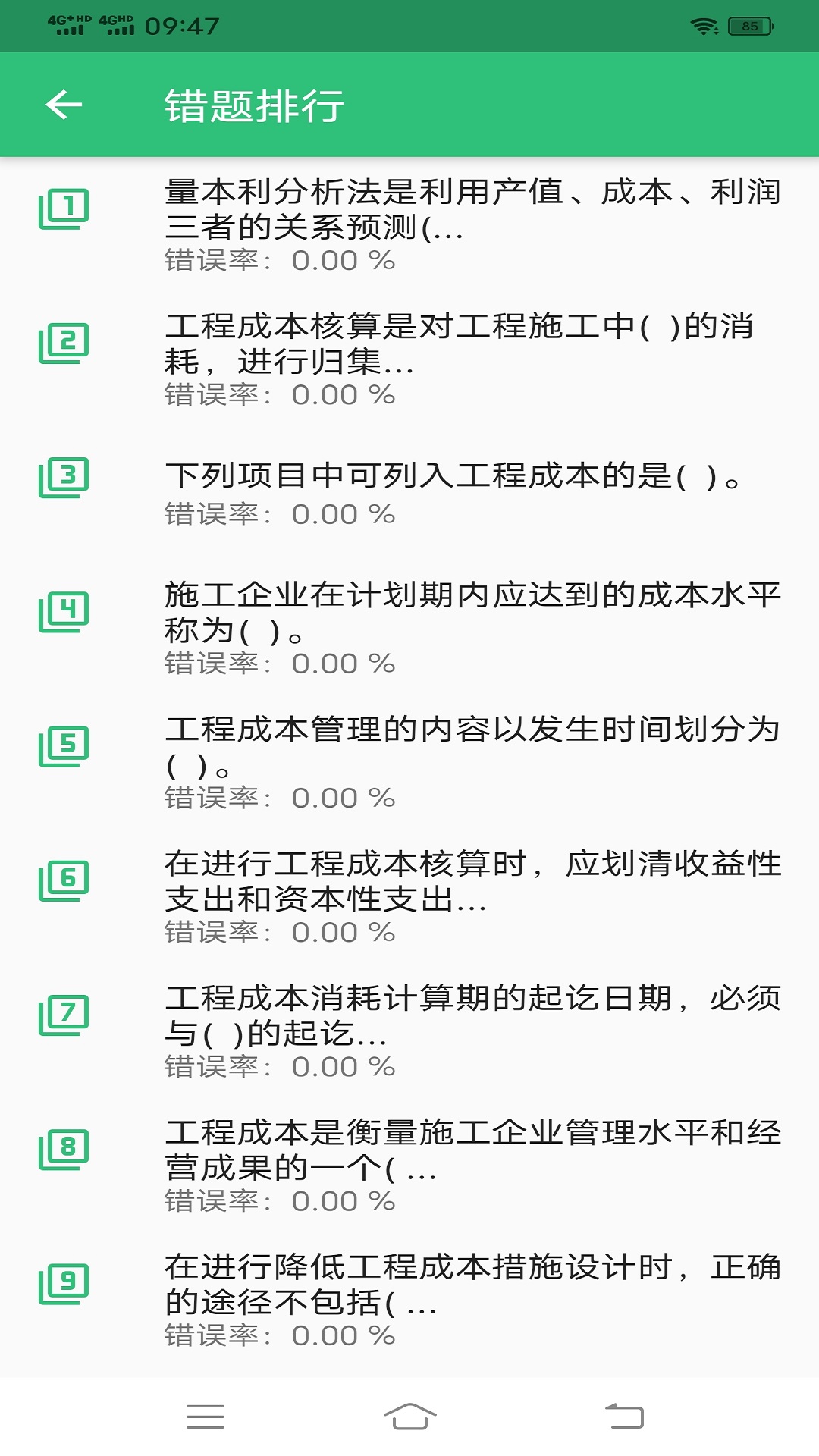This screenshot has width=819, height=1456.
Task: Open the system recent apps menu
Action: click(205, 1417)
